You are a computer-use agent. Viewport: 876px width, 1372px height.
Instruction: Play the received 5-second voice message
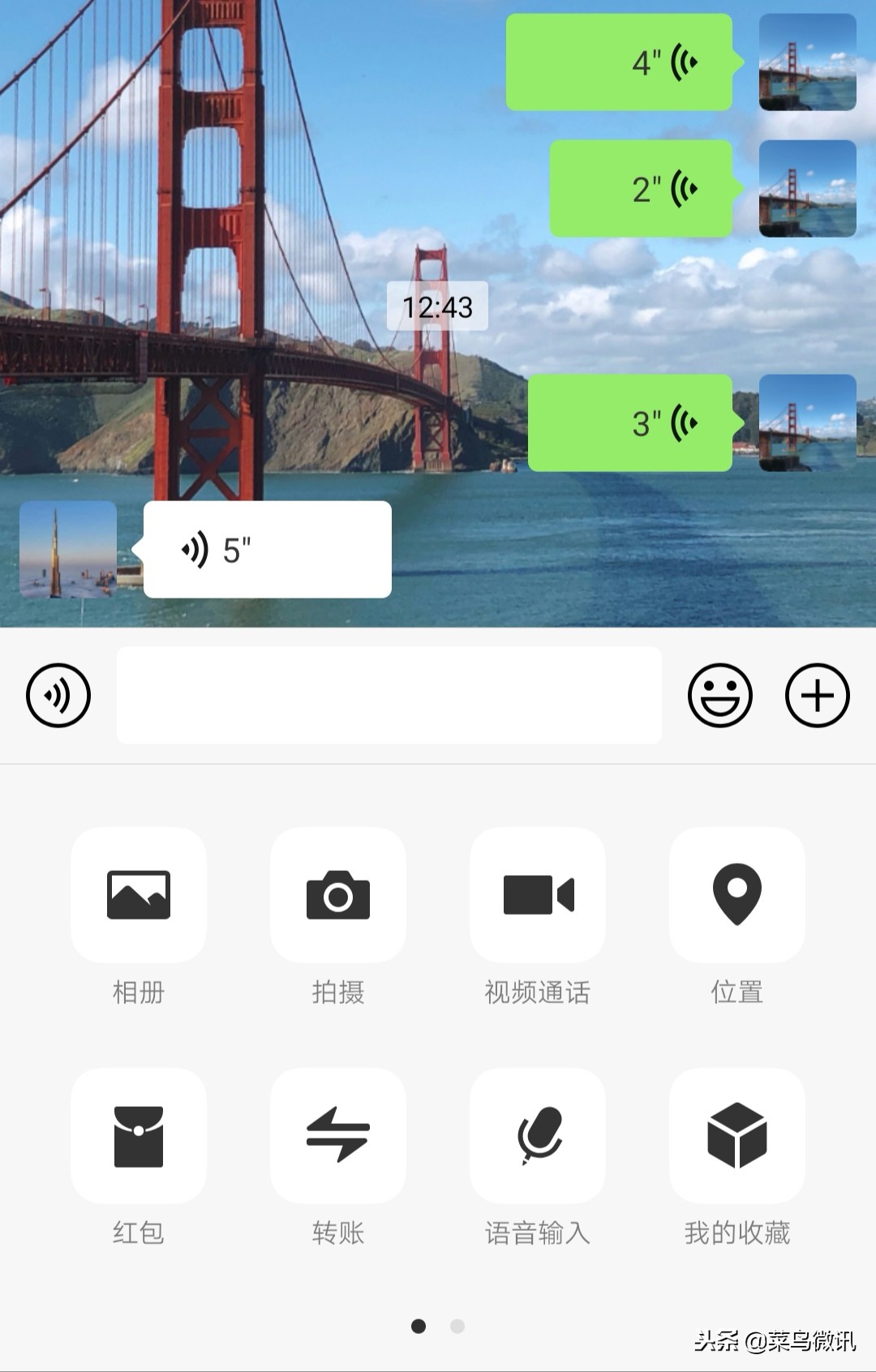267,550
